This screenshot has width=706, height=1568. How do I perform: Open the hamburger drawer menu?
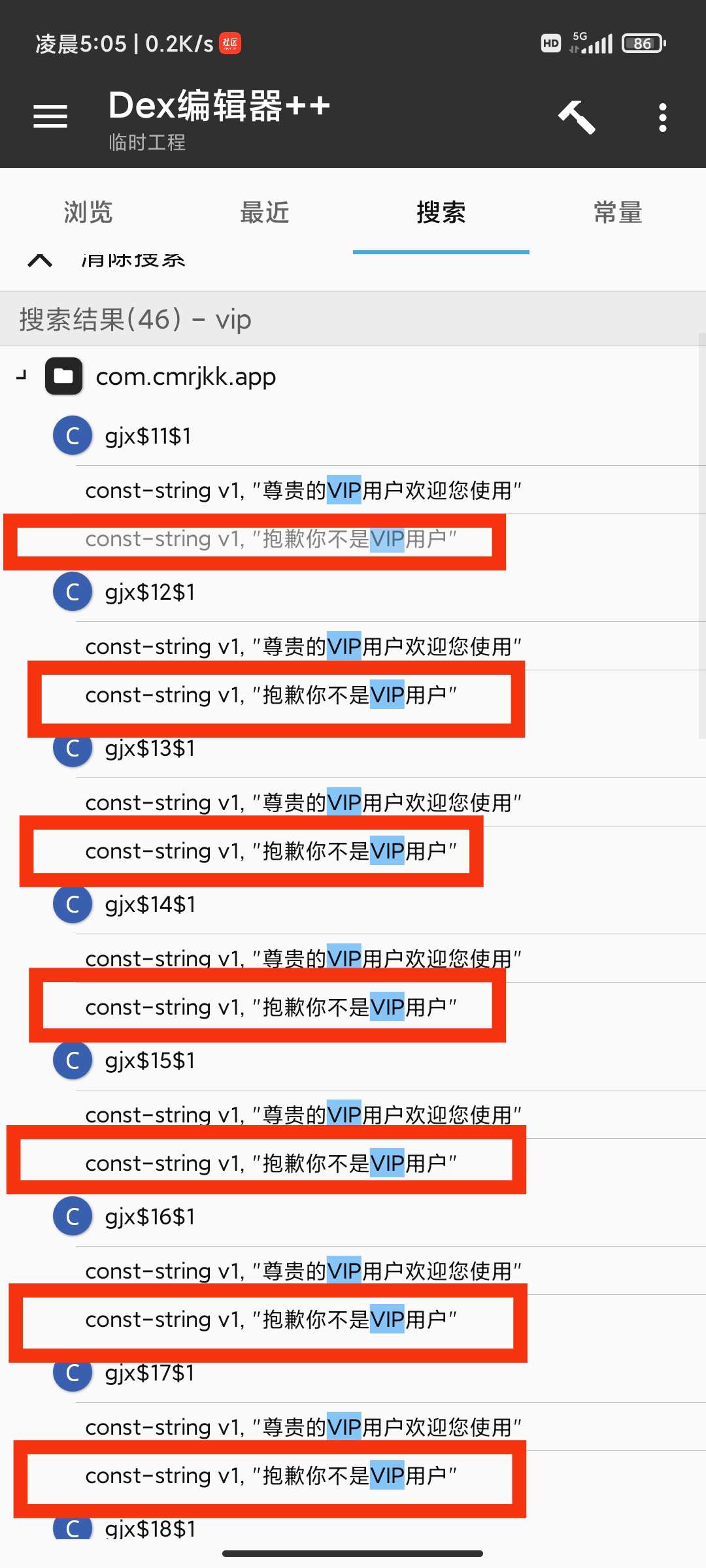50,117
